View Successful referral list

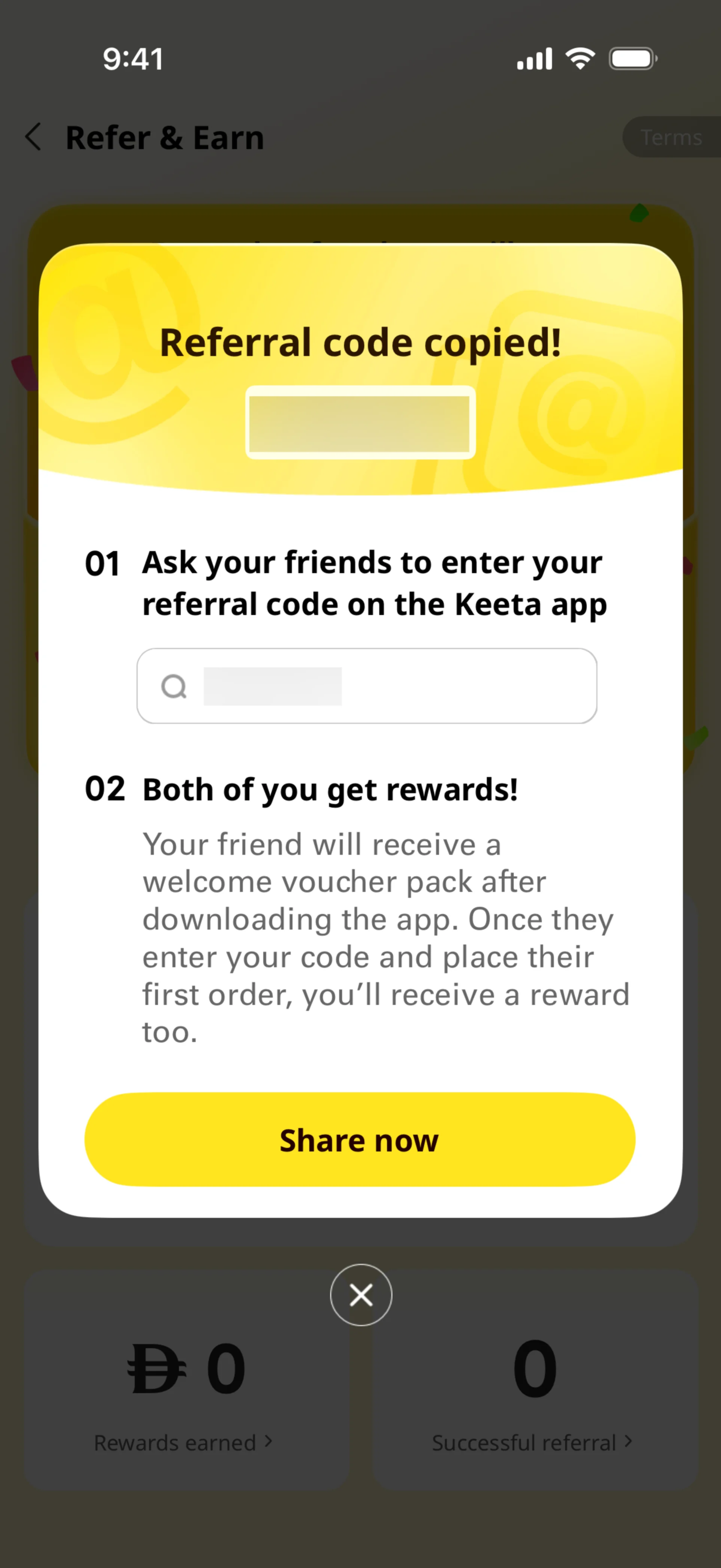point(532,1442)
